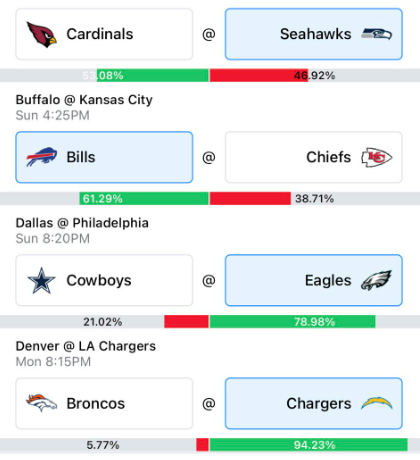Pick the Broncos to win
Screen dimensions: 420x460
104,403
